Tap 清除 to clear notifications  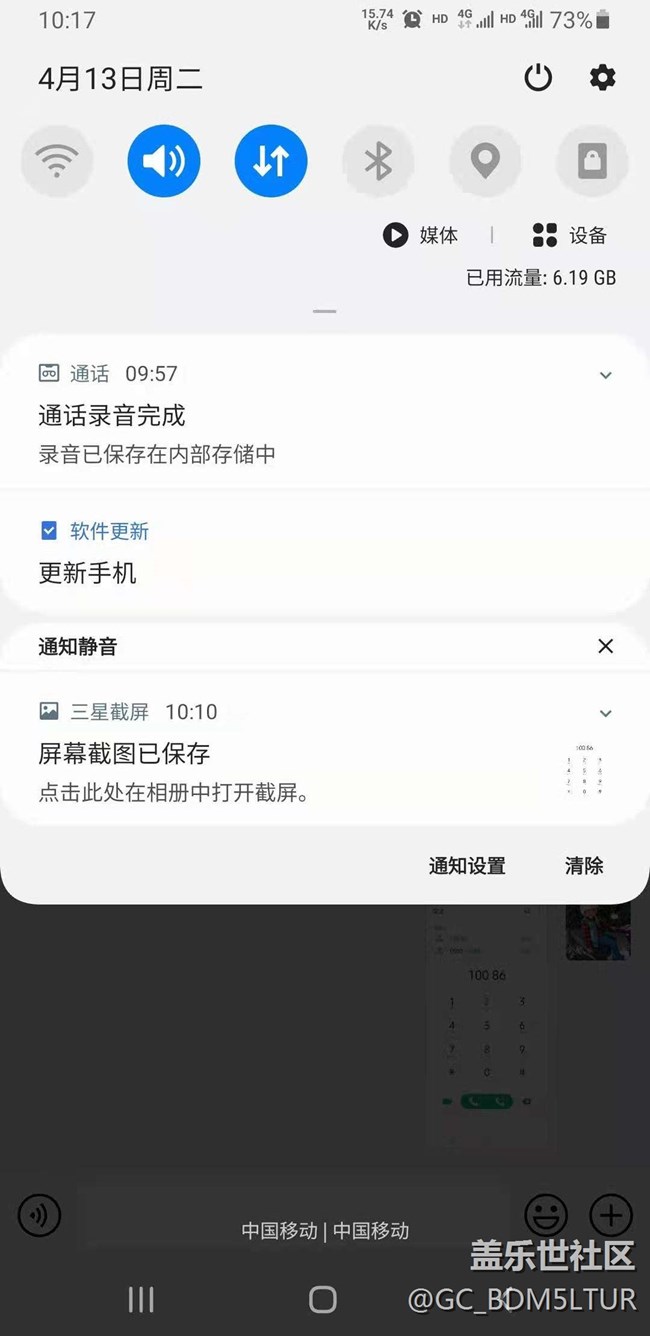tap(584, 866)
